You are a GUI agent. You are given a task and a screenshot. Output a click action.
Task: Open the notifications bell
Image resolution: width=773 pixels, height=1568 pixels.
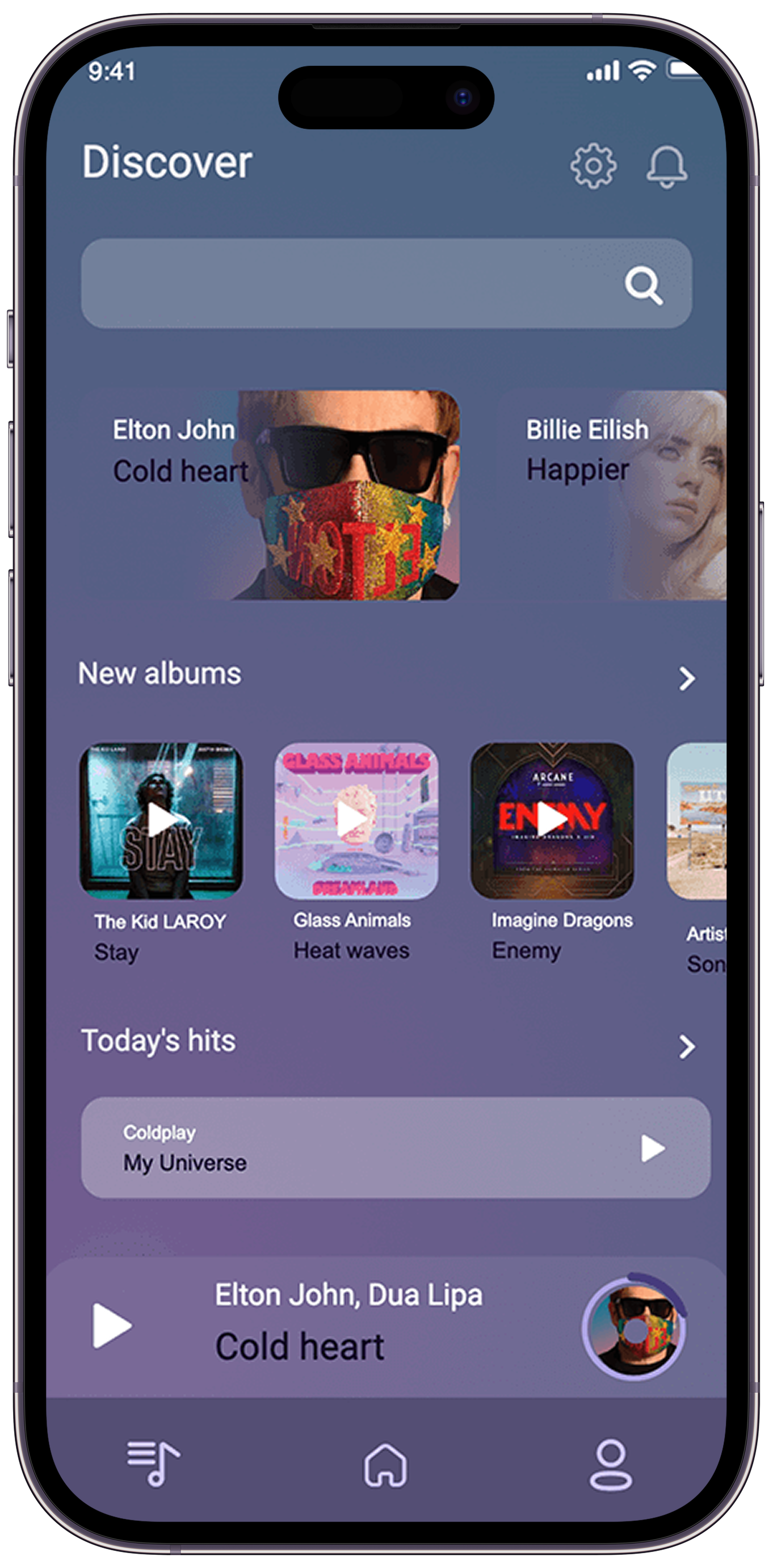click(x=666, y=166)
